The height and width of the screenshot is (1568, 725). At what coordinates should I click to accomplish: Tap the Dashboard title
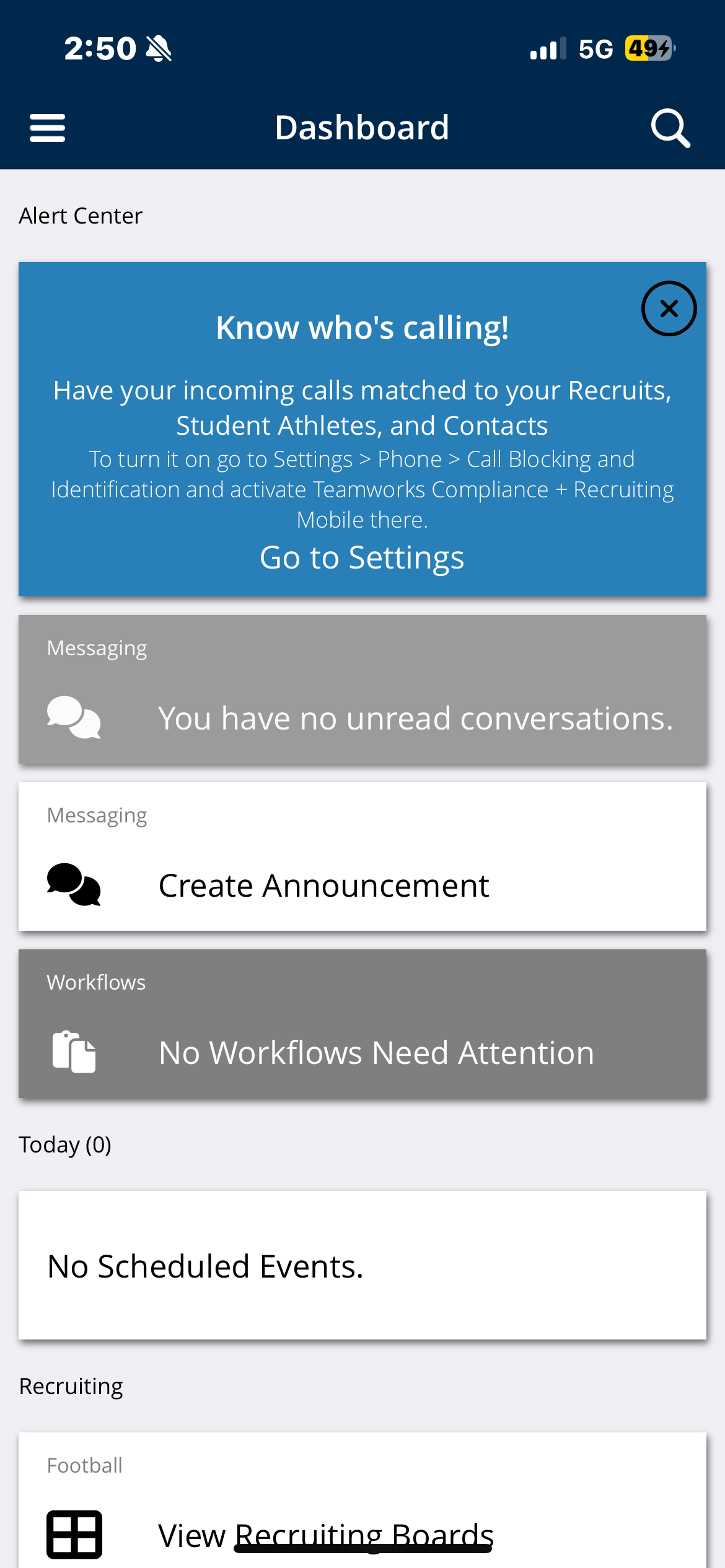(x=362, y=127)
